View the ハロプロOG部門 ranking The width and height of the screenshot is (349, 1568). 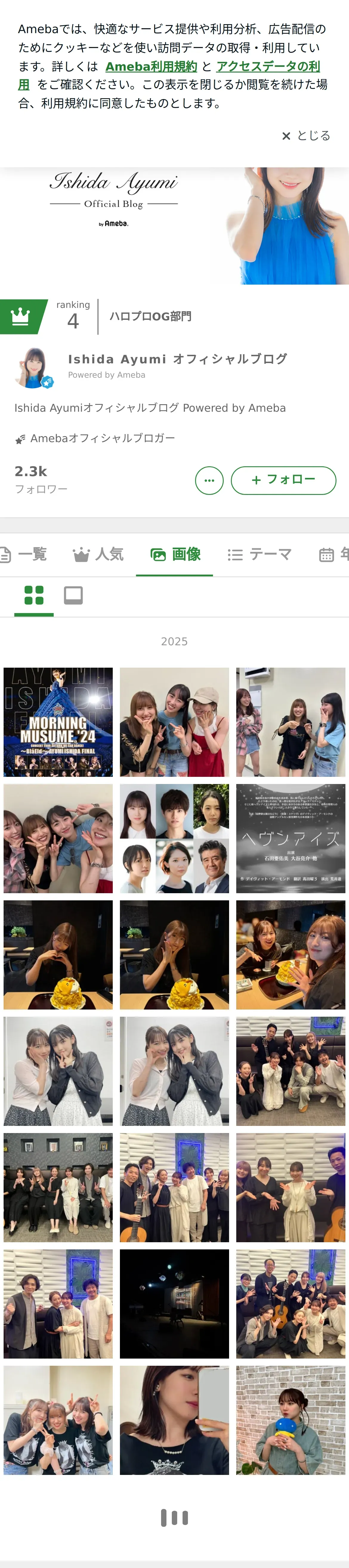[150, 317]
